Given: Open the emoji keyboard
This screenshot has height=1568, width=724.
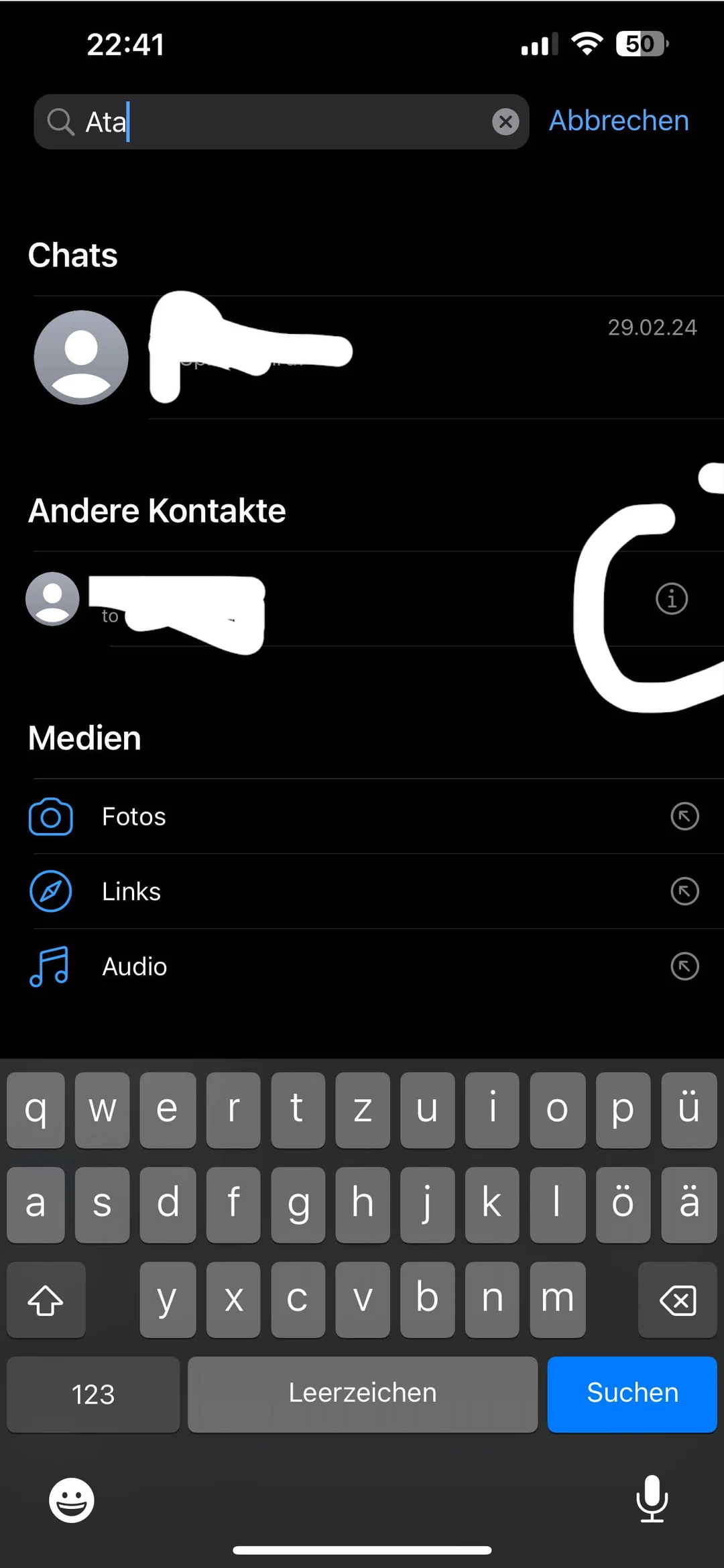Looking at the screenshot, I should tap(70, 1500).
